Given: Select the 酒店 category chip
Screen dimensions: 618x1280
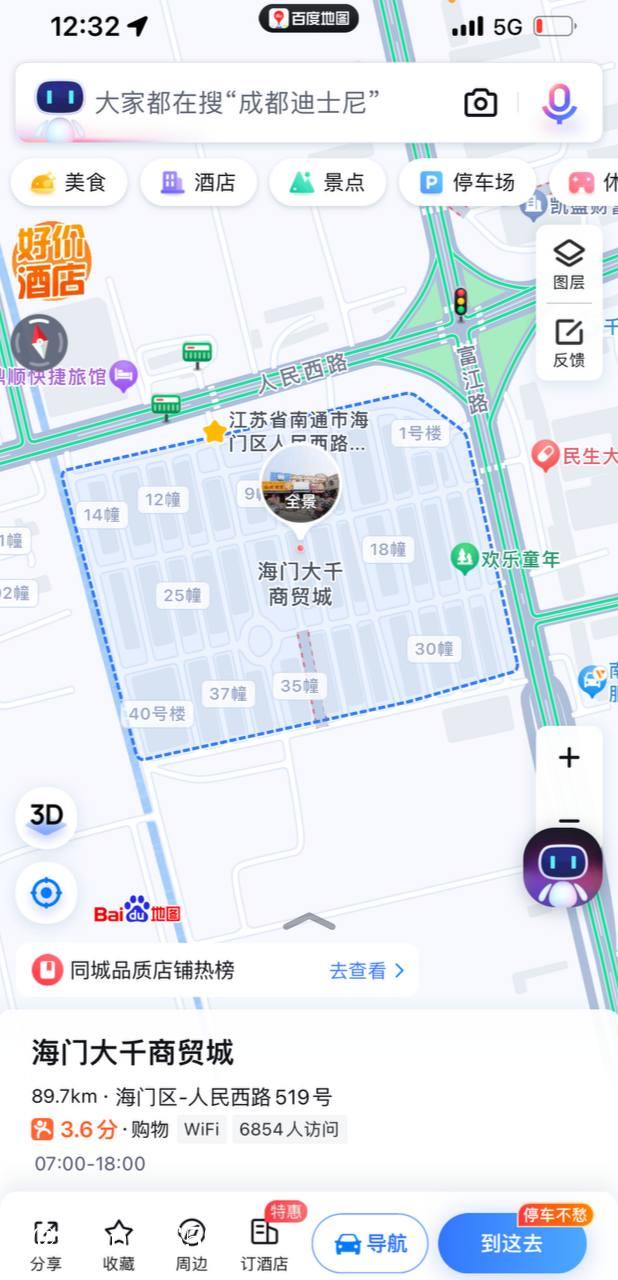Looking at the screenshot, I should pos(198,182).
